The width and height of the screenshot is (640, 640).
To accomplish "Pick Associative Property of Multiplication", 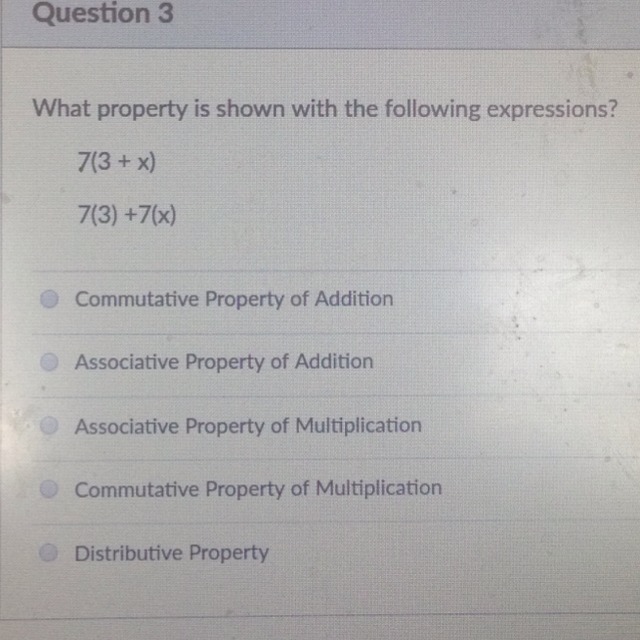I will 49,426.
